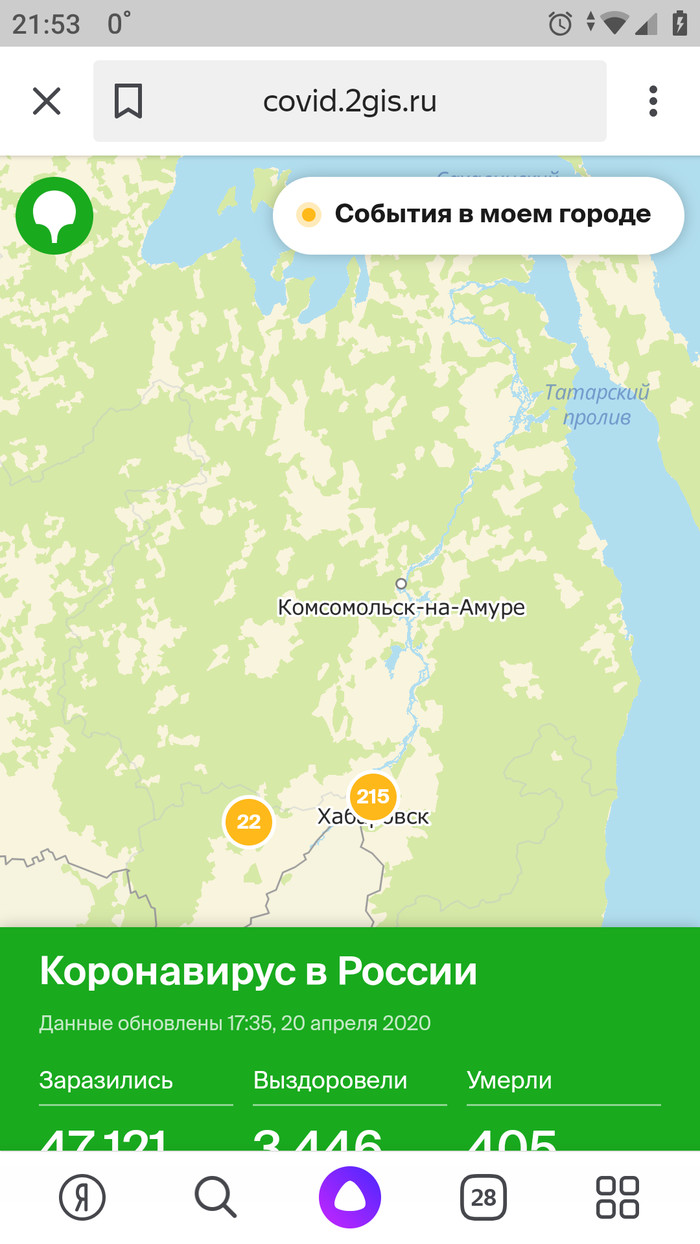Close the browser tab with X
This screenshot has width=700, height=1244.
pyautogui.click(x=47, y=101)
